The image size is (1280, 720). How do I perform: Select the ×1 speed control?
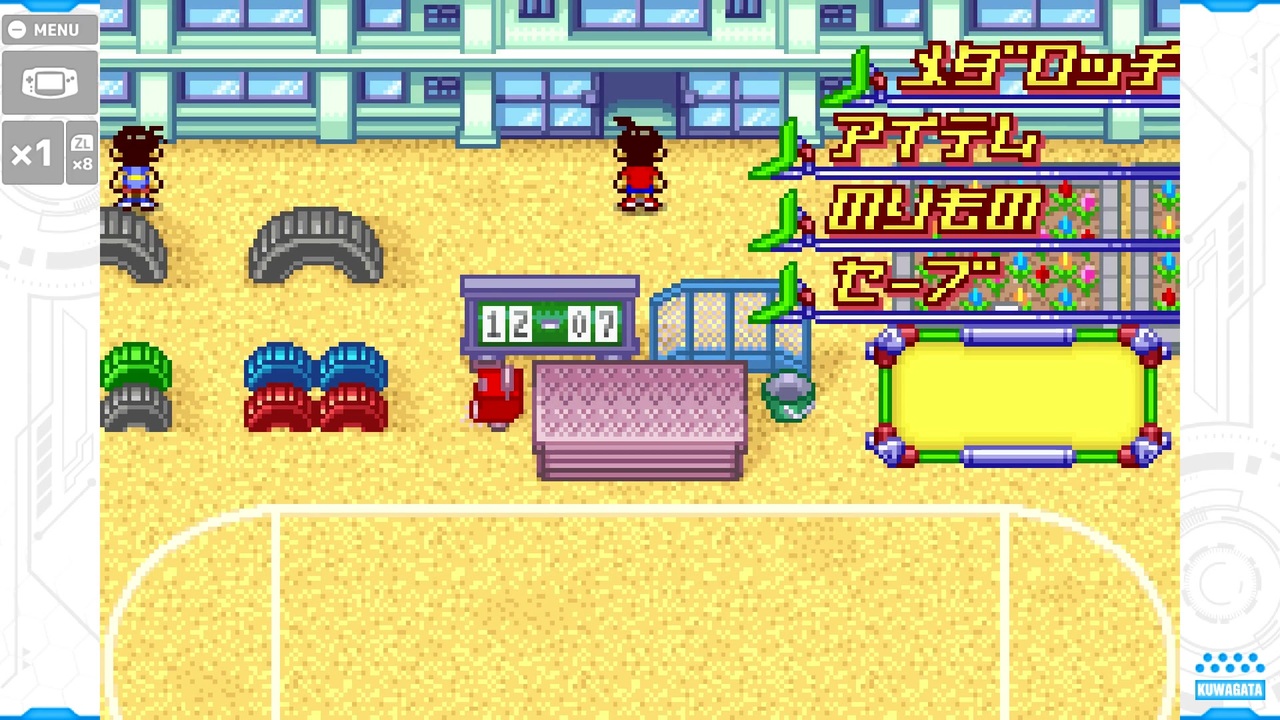(x=32, y=153)
